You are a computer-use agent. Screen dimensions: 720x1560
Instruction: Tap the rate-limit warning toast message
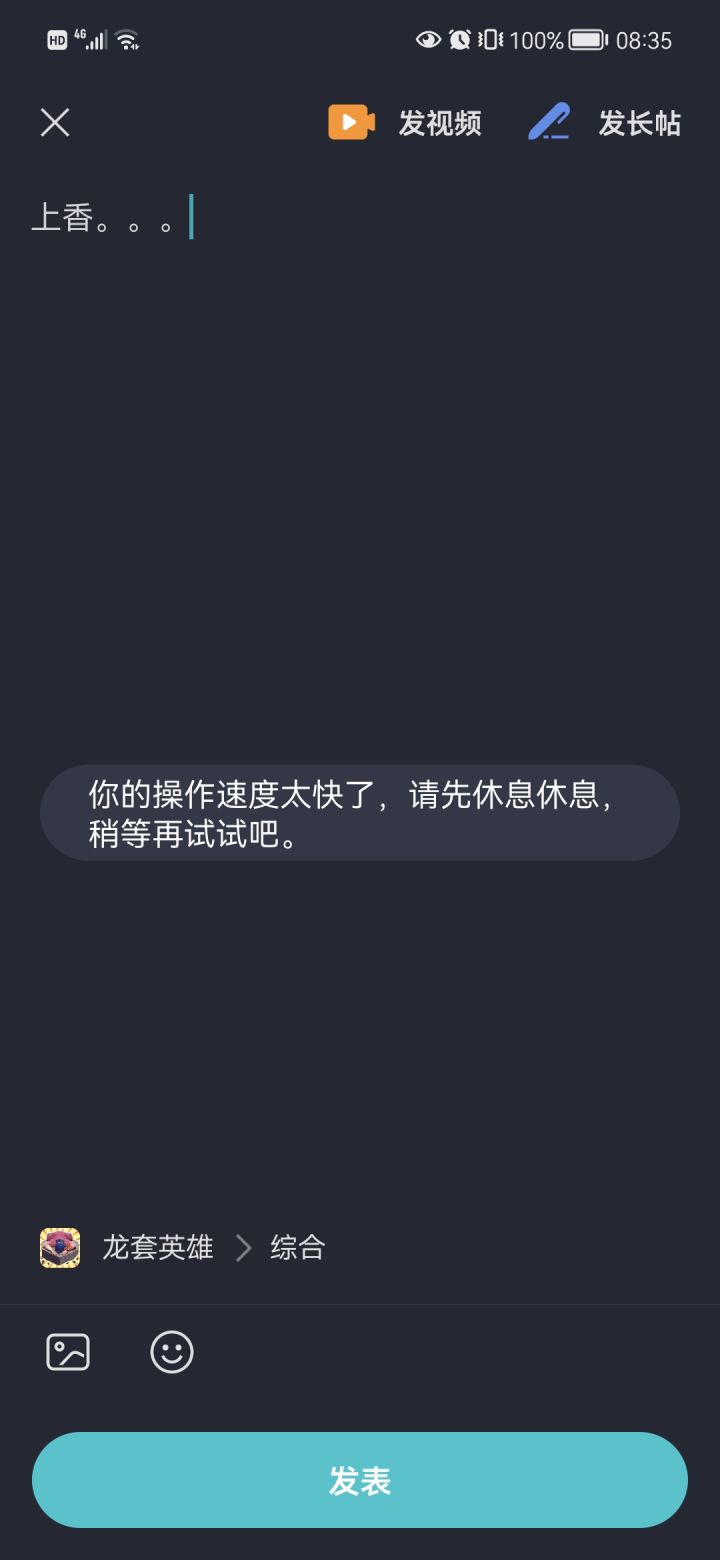[x=360, y=812]
